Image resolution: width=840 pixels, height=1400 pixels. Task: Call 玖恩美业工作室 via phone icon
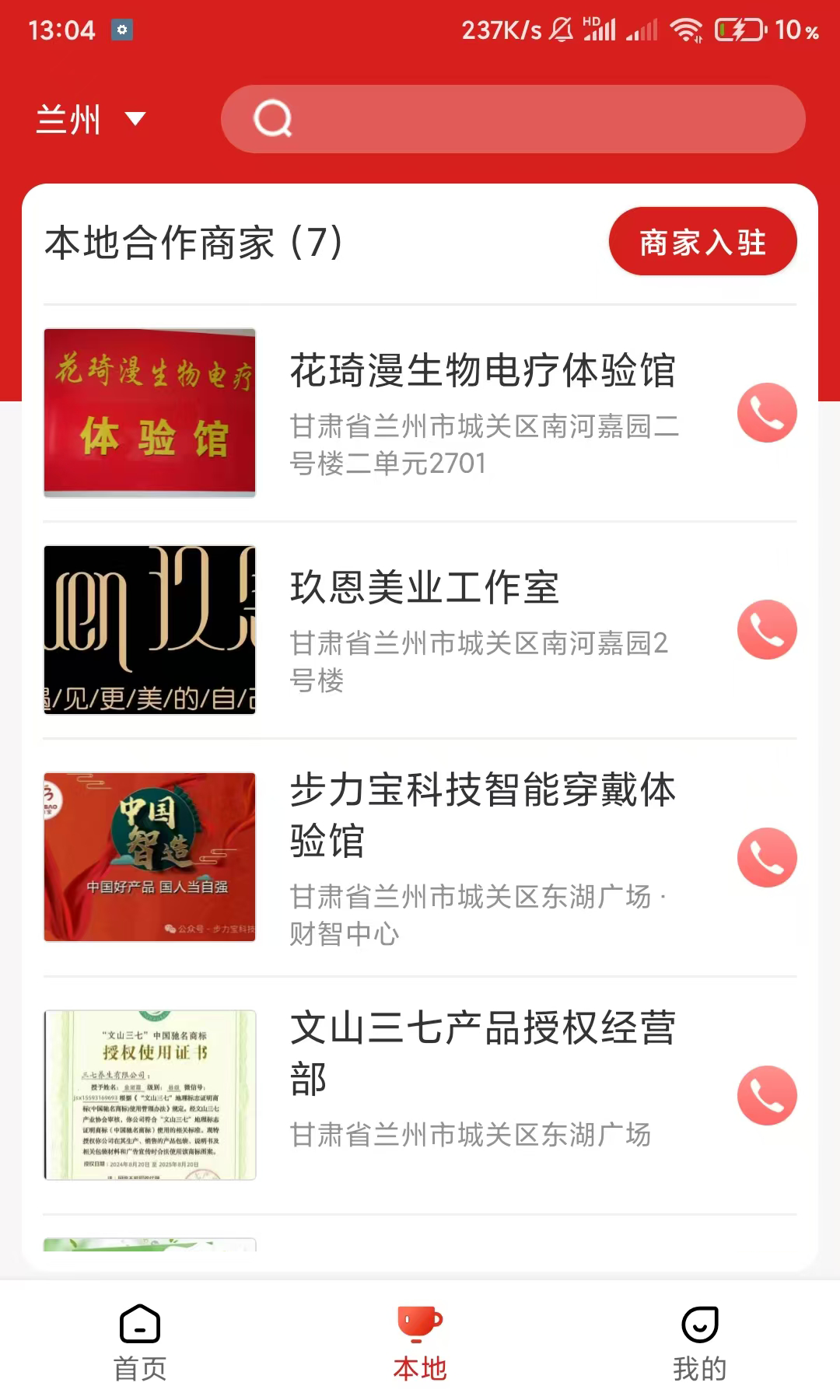[x=767, y=630]
